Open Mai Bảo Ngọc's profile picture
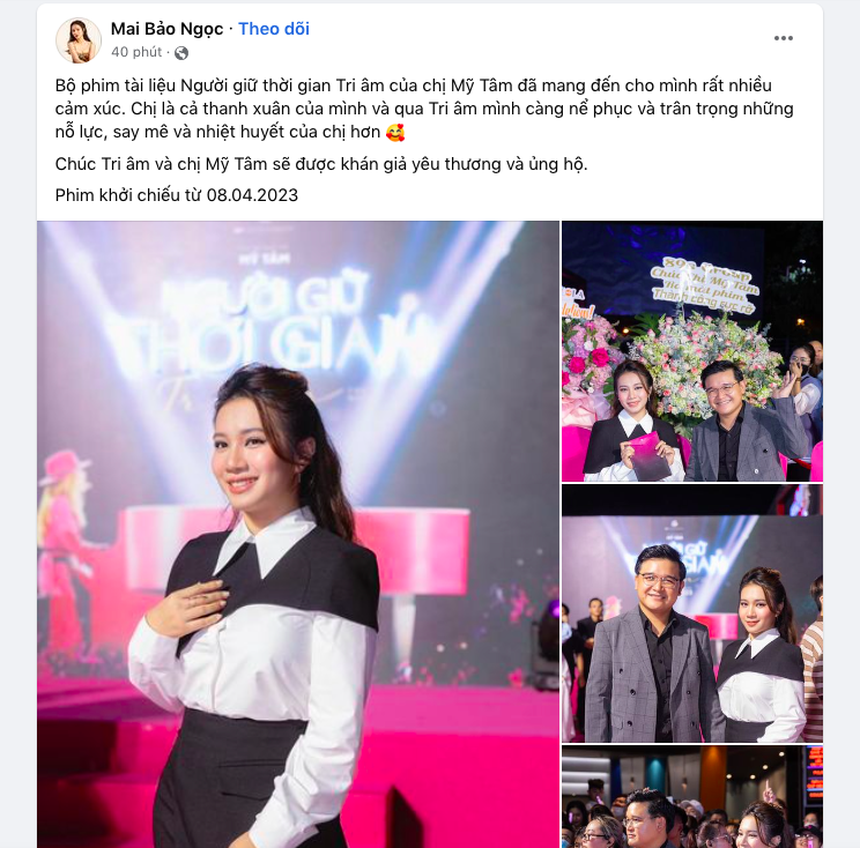This screenshot has width=860, height=848. pos(78,40)
